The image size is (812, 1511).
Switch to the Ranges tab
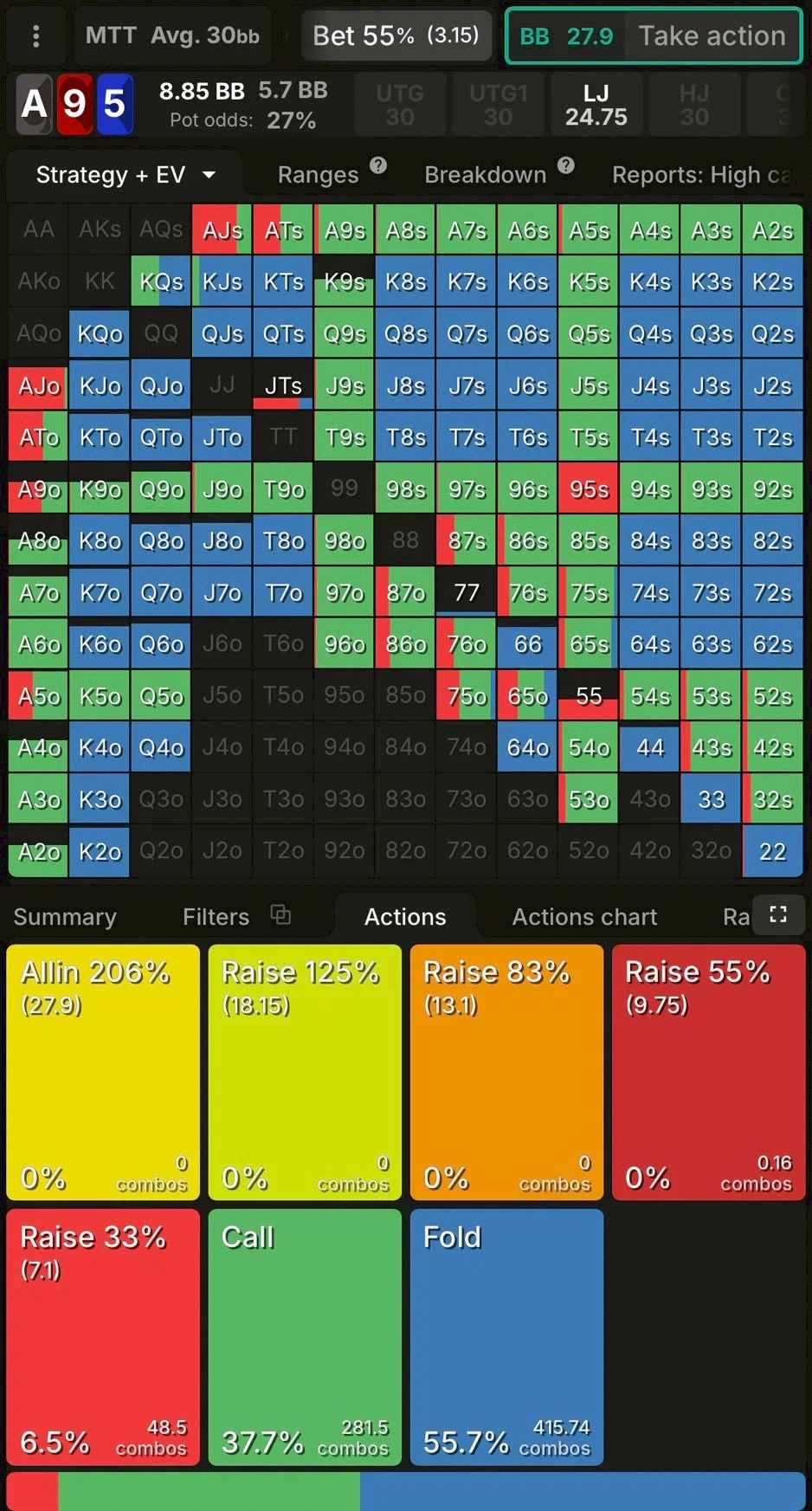coord(318,175)
